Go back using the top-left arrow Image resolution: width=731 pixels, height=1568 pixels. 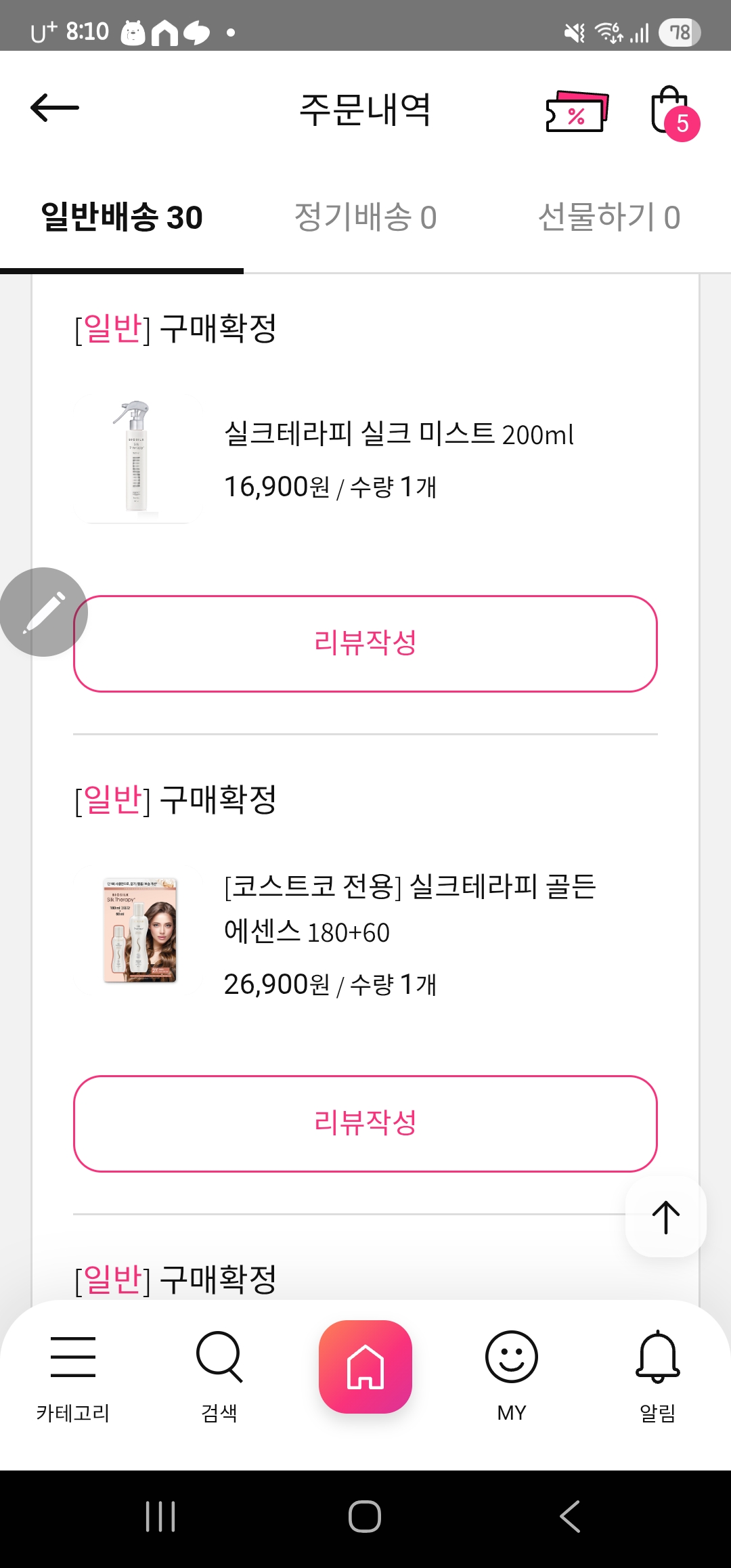(x=55, y=108)
